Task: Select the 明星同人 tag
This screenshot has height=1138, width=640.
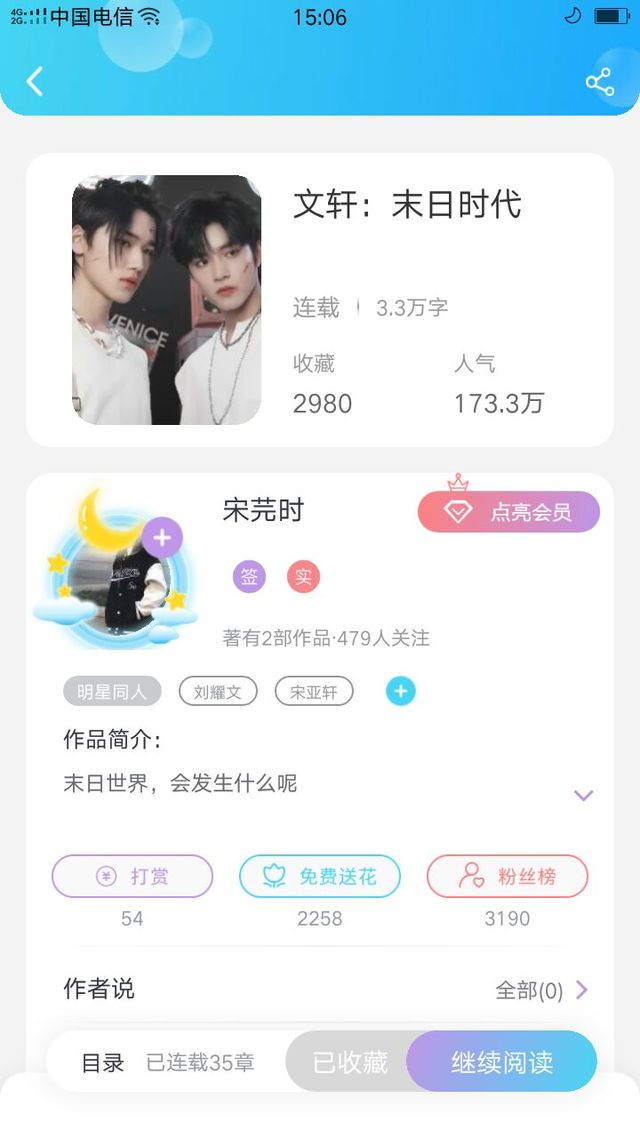Action: (112, 692)
